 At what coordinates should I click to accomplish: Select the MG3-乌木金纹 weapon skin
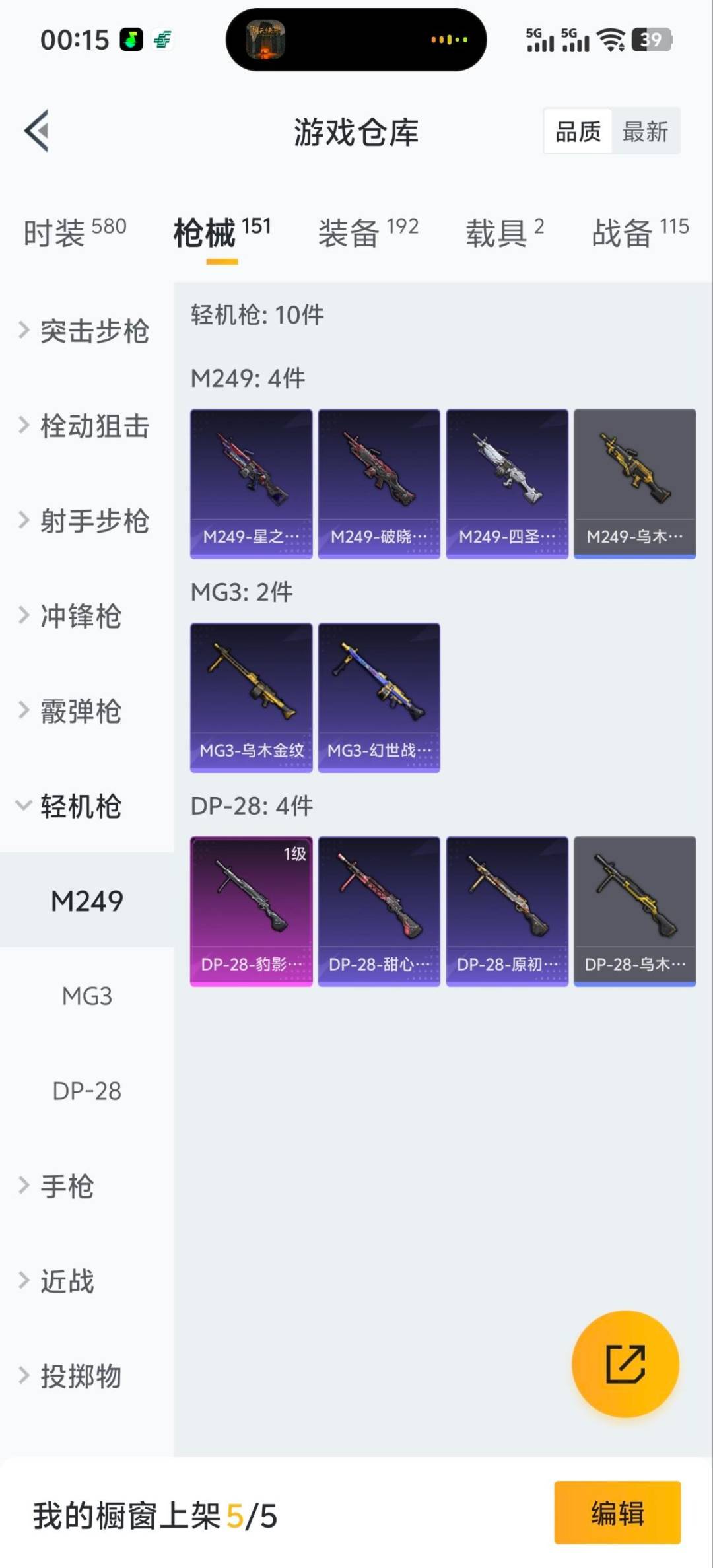click(252, 697)
